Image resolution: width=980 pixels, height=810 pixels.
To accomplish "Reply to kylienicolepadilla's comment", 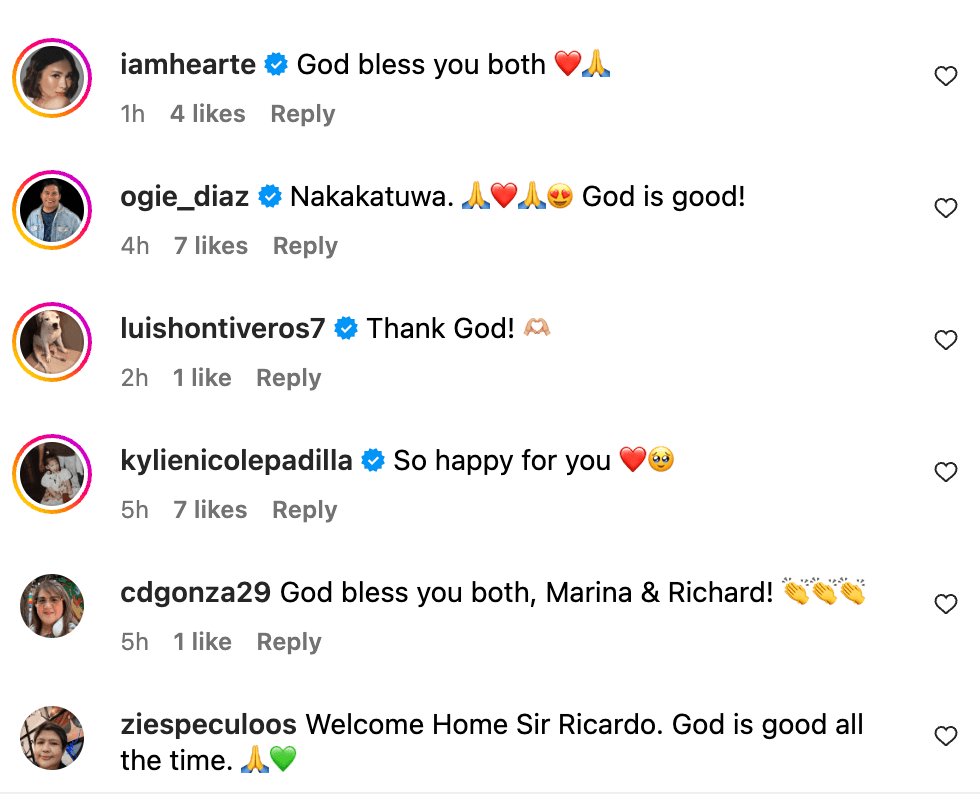I will pyautogui.click(x=304, y=510).
